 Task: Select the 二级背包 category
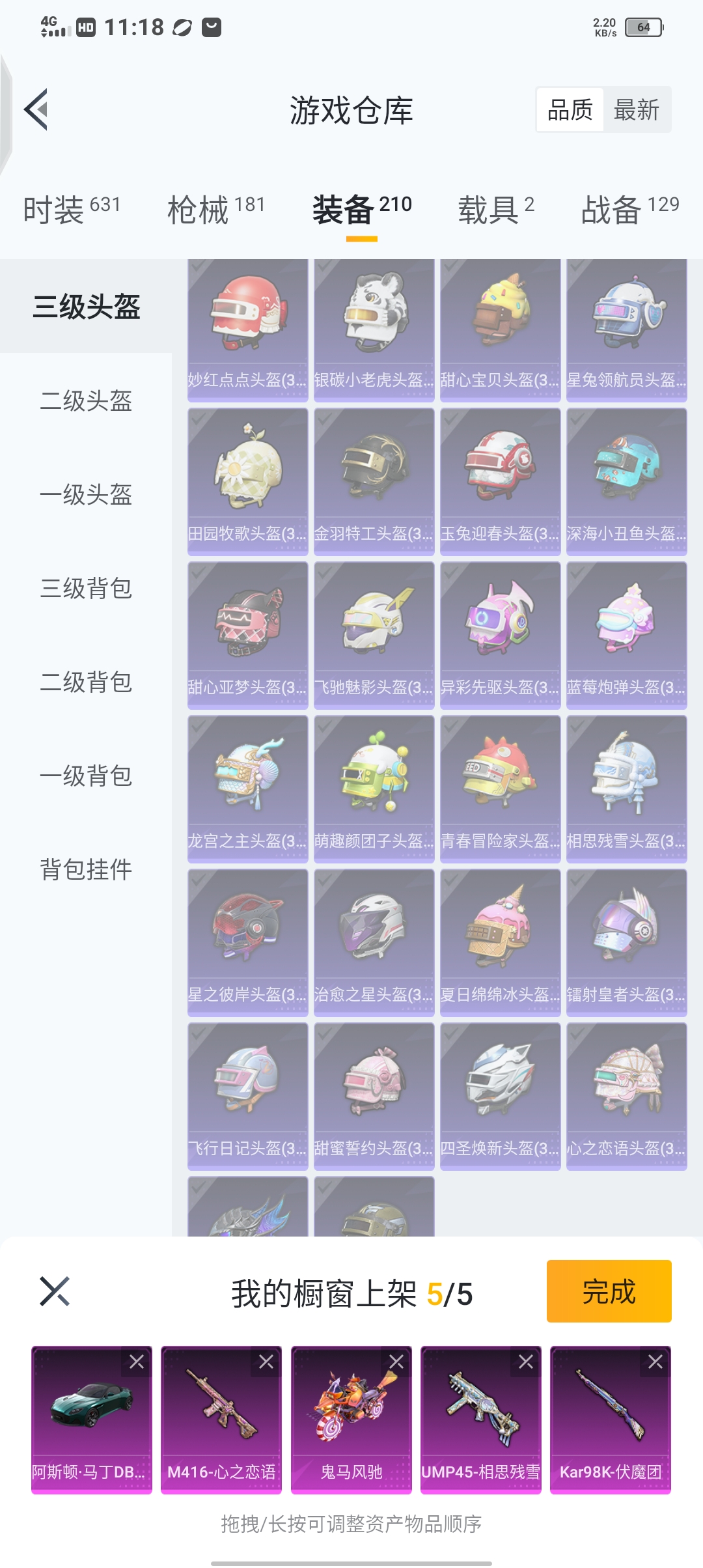86,682
